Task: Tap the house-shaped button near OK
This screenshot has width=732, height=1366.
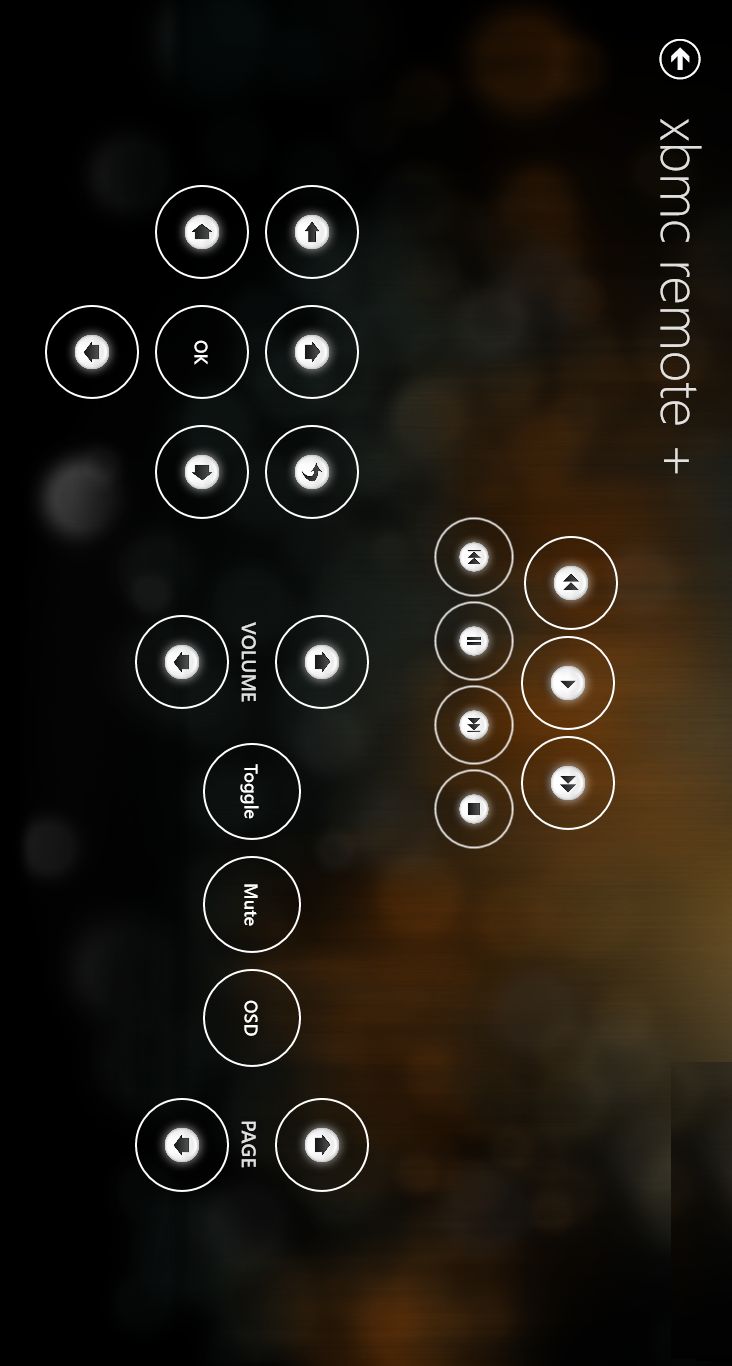Action: click(202, 232)
